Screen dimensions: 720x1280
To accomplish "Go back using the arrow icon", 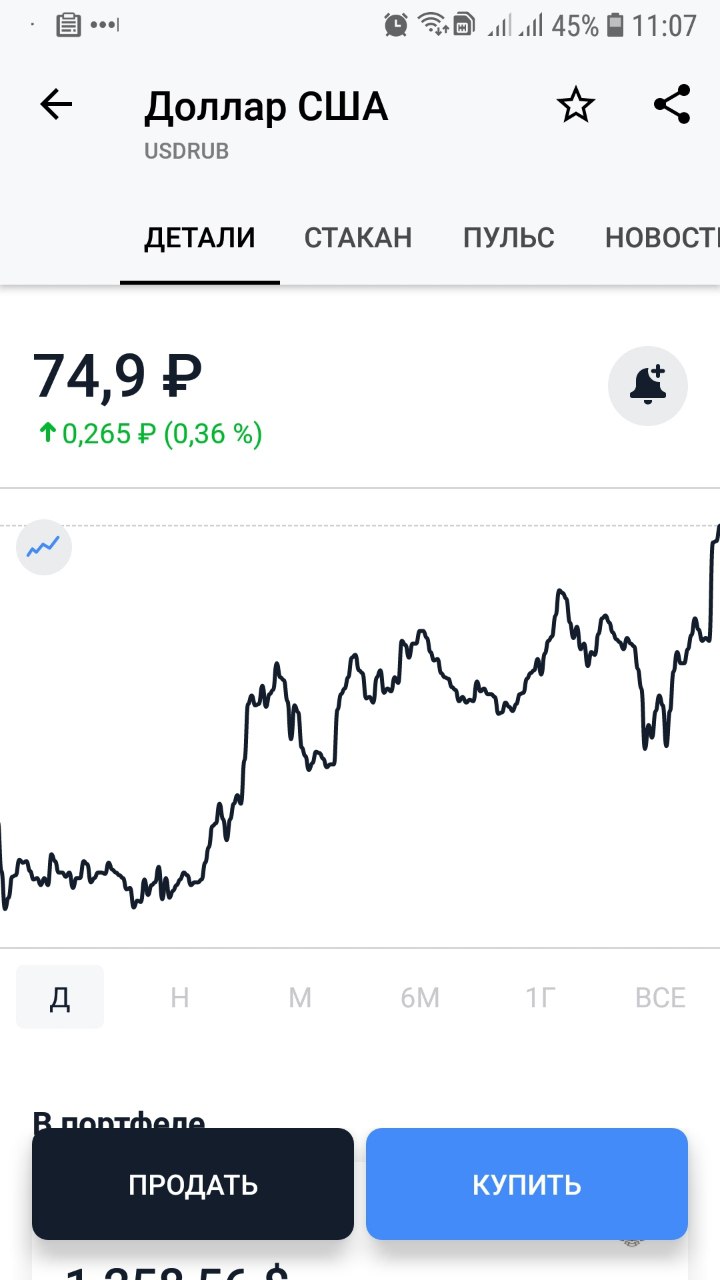I will tap(56, 105).
